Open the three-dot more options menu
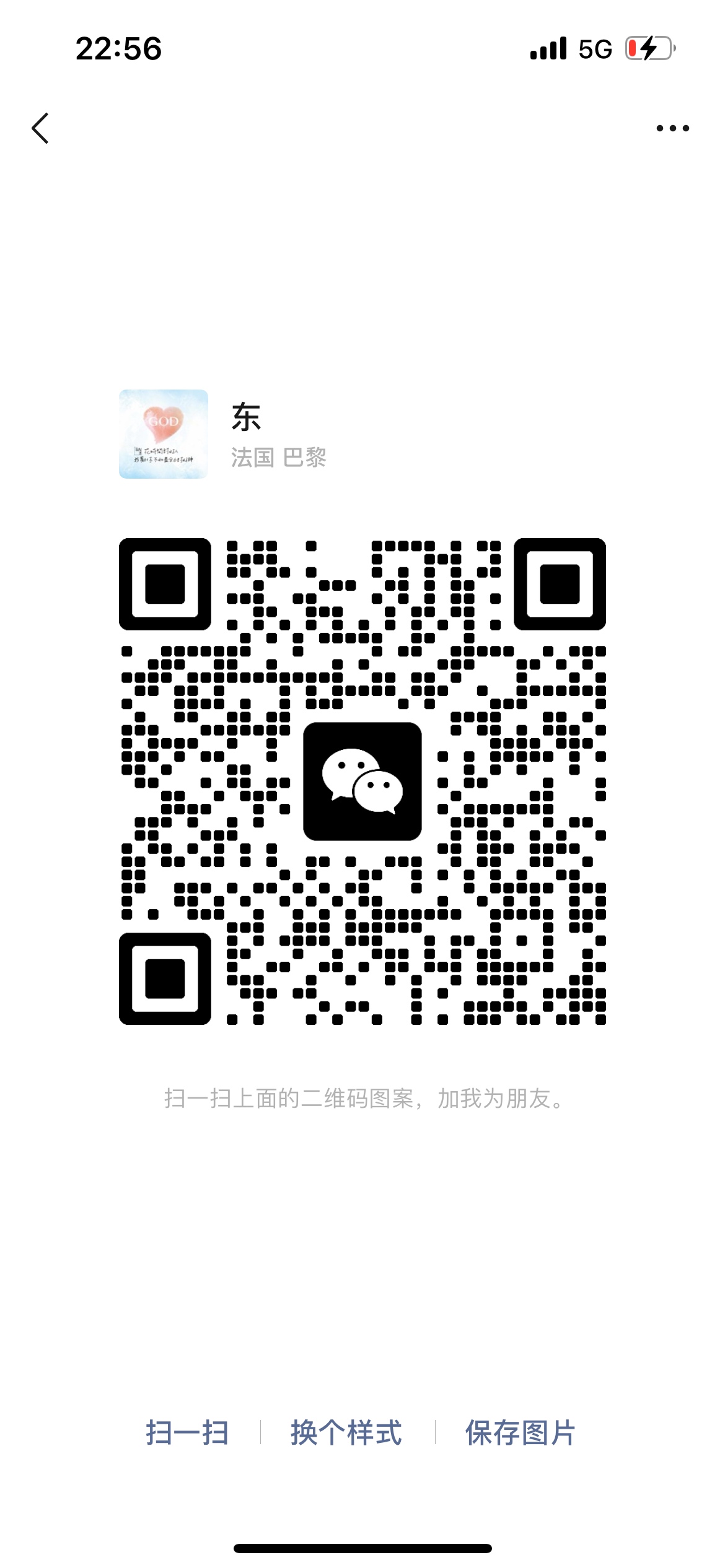This screenshot has width=725, height=1568. [672, 128]
